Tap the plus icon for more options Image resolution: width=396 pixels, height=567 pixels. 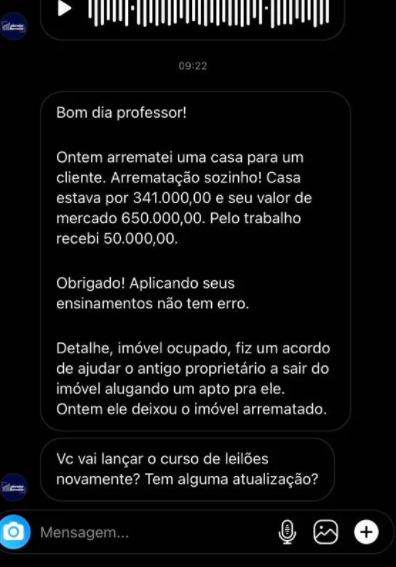[366, 532]
